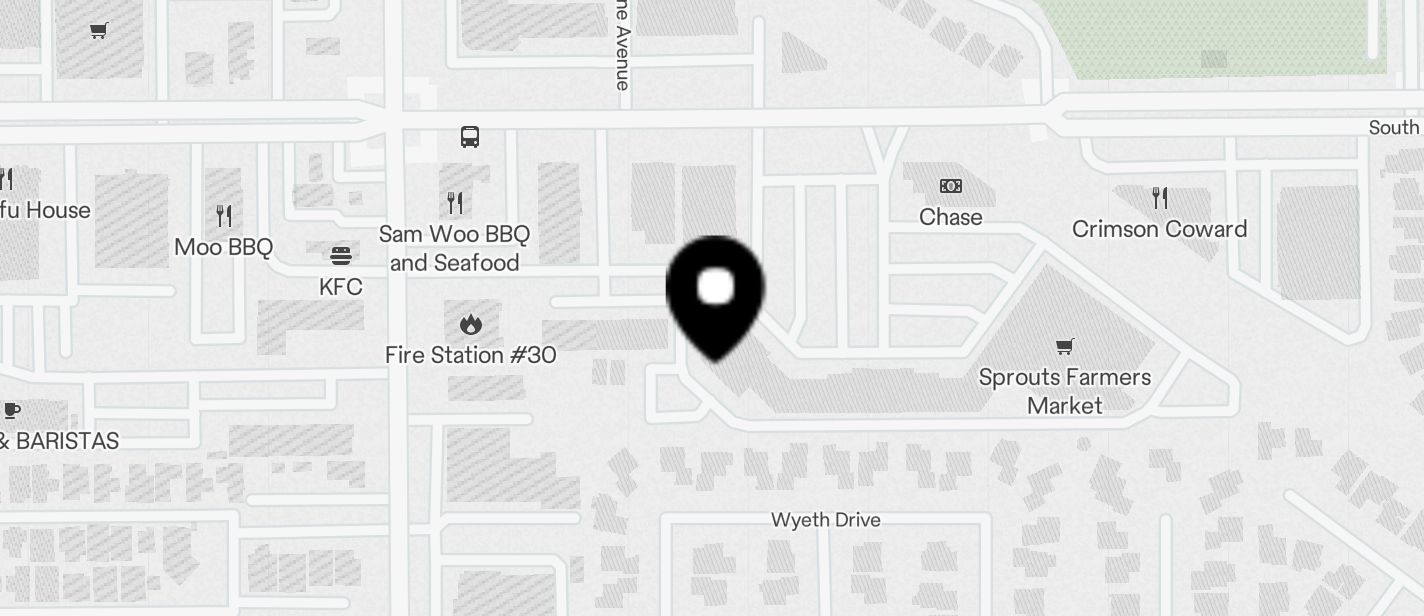Screen dimensions: 1424x616
Task: Select the bus stop icon
Action: click(470, 137)
